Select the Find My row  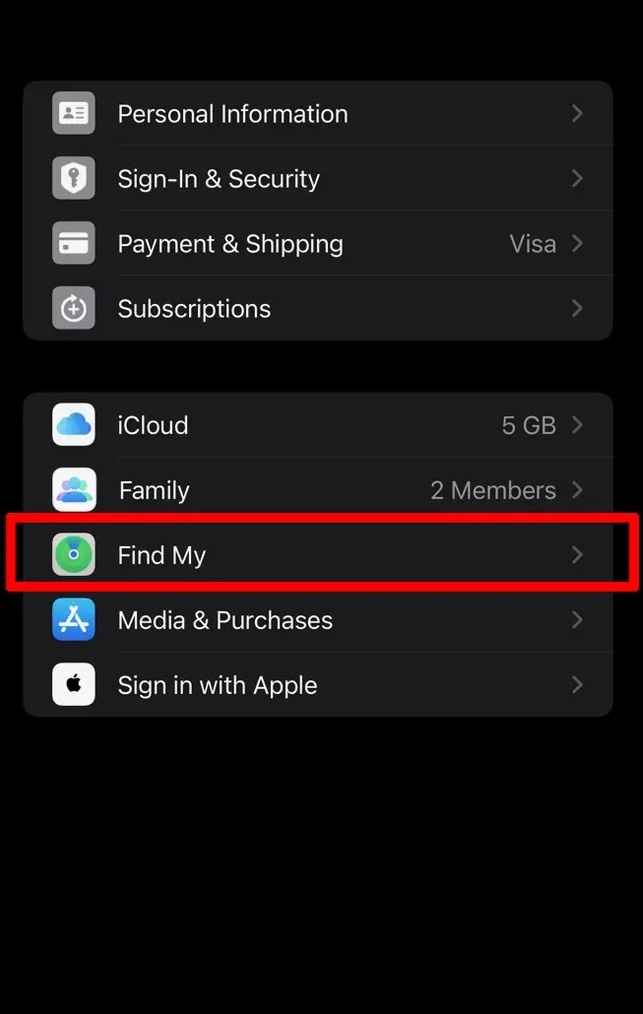point(318,555)
